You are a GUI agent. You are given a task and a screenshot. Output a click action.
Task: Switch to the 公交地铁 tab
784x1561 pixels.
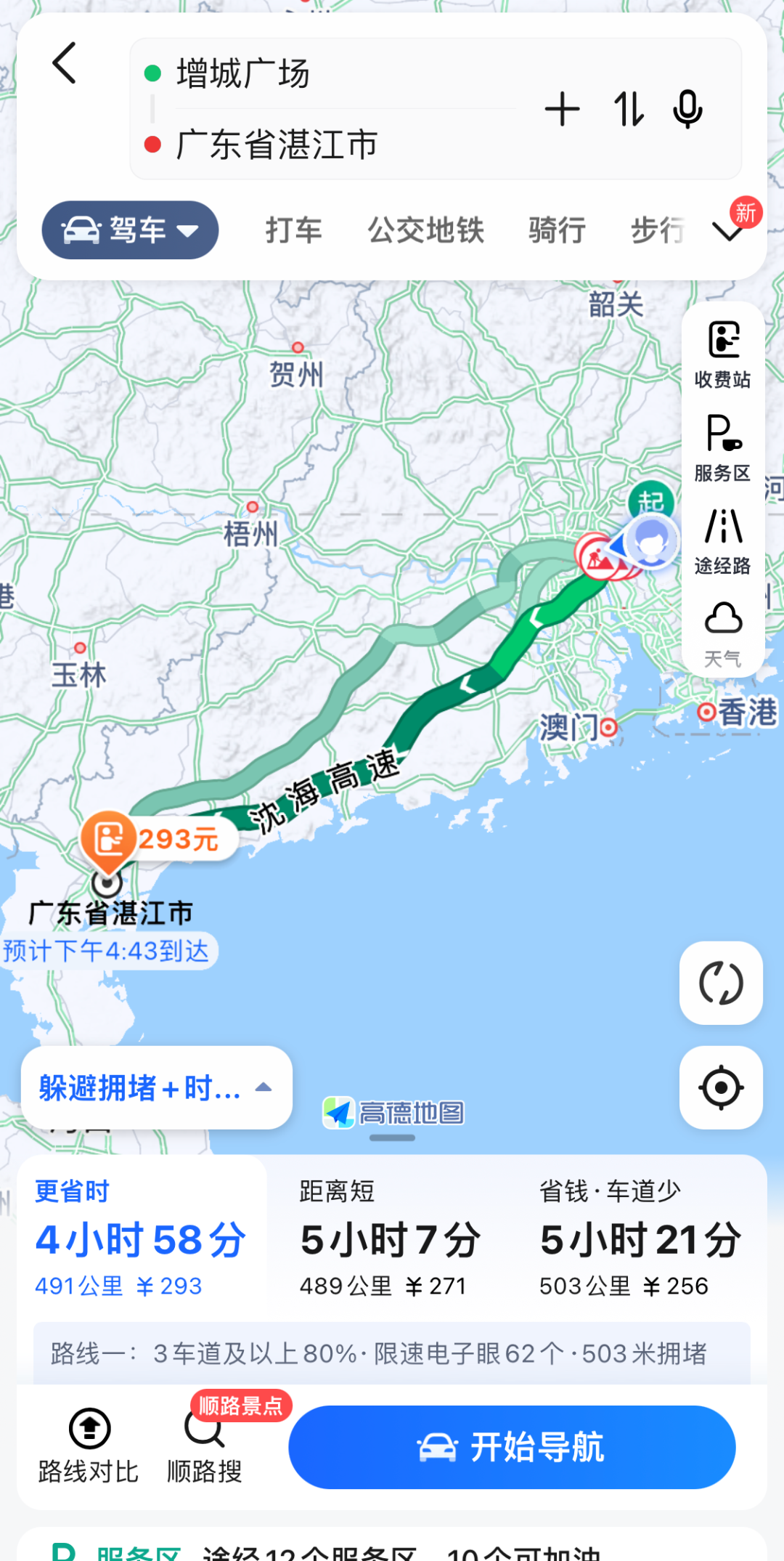point(425,230)
